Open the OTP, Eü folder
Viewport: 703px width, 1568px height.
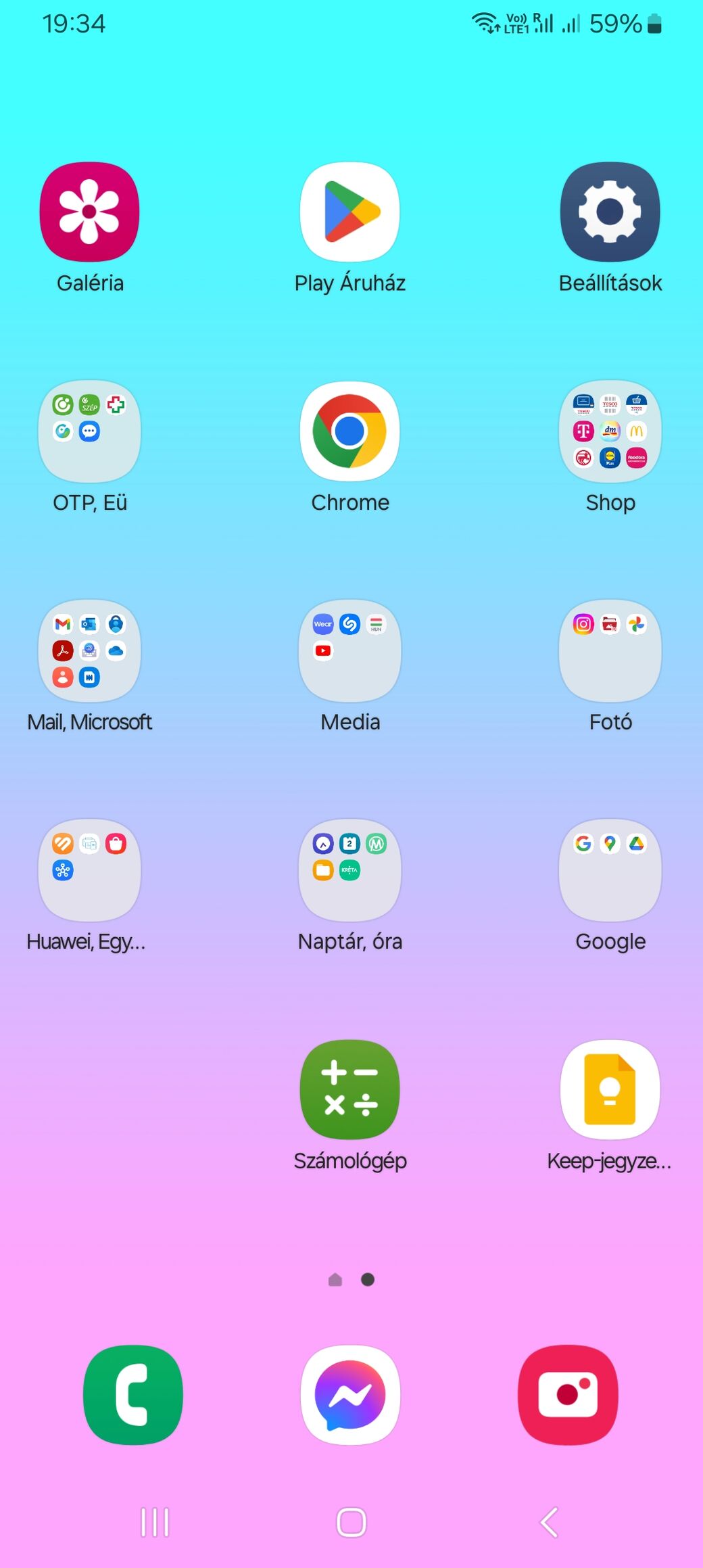(90, 431)
